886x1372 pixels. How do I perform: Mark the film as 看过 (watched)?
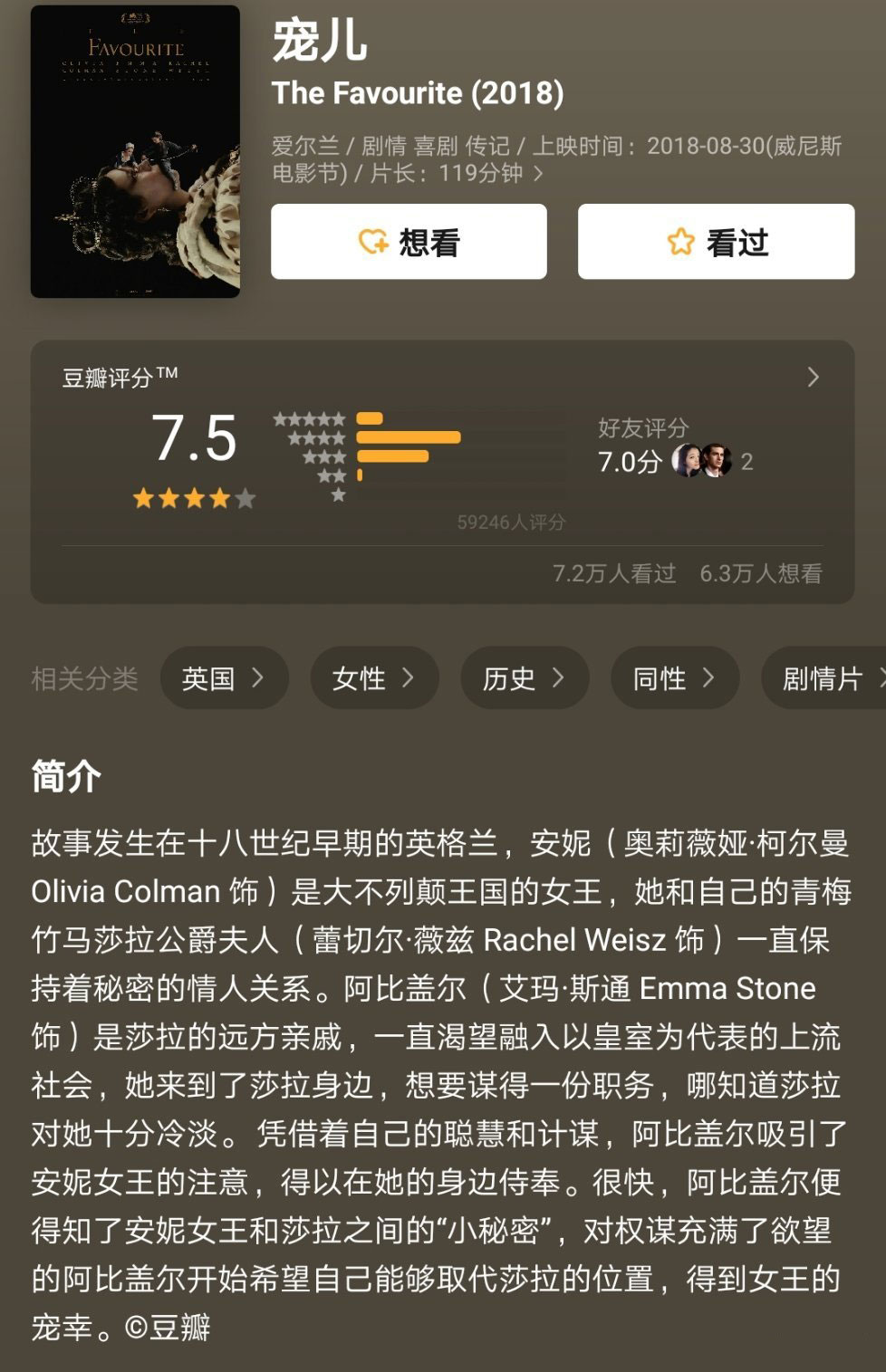[716, 242]
